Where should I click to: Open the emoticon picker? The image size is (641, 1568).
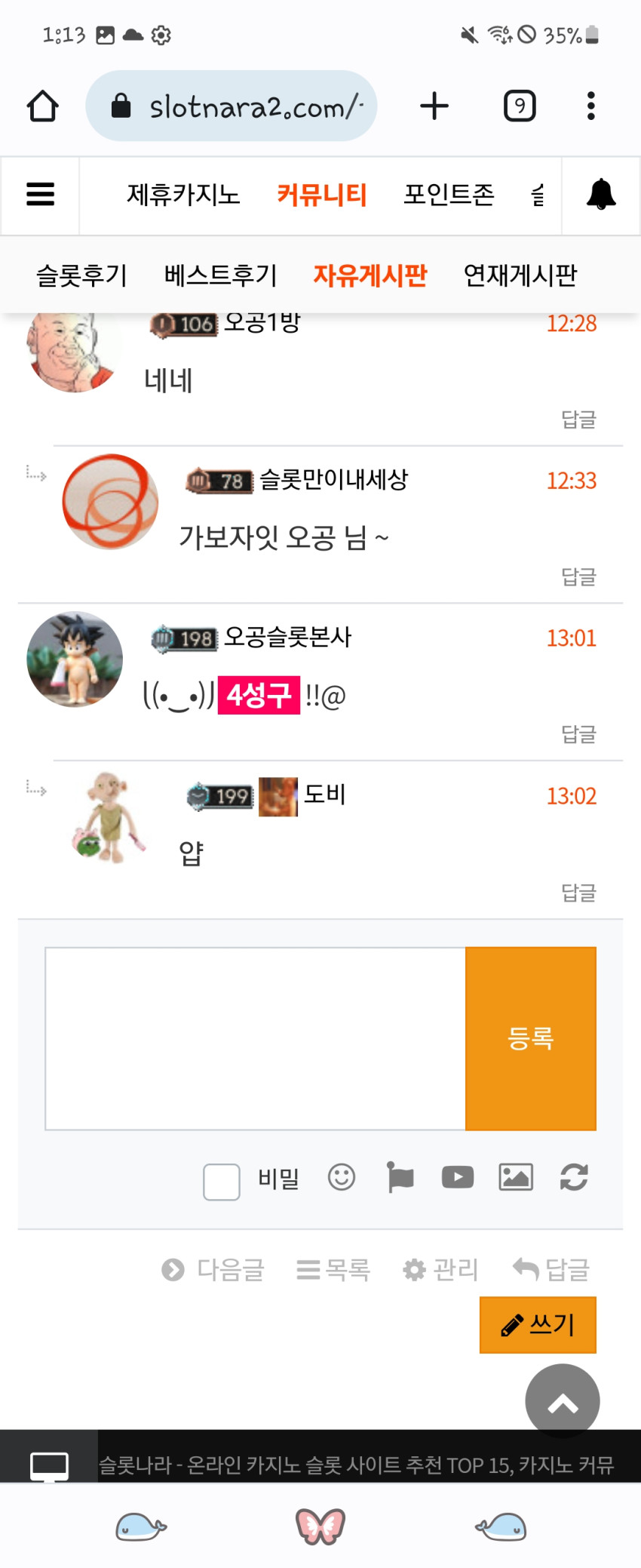pyautogui.click(x=342, y=1177)
